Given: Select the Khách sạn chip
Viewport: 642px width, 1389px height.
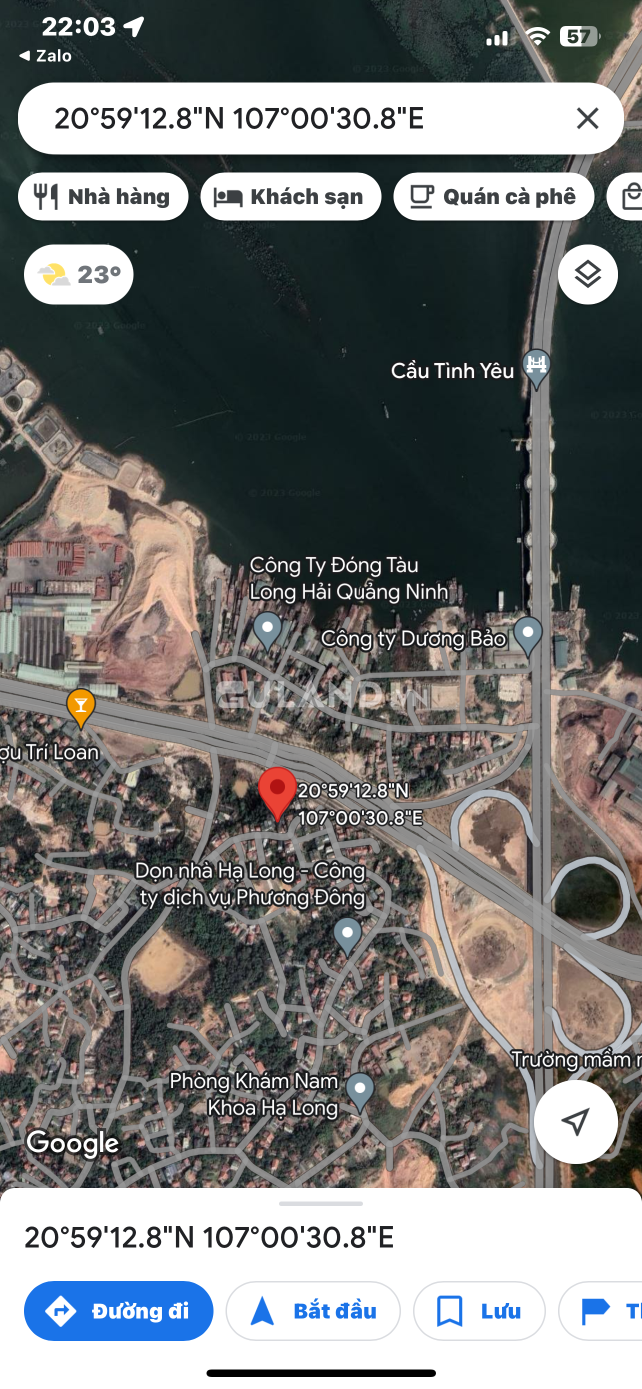Looking at the screenshot, I should [x=290, y=197].
